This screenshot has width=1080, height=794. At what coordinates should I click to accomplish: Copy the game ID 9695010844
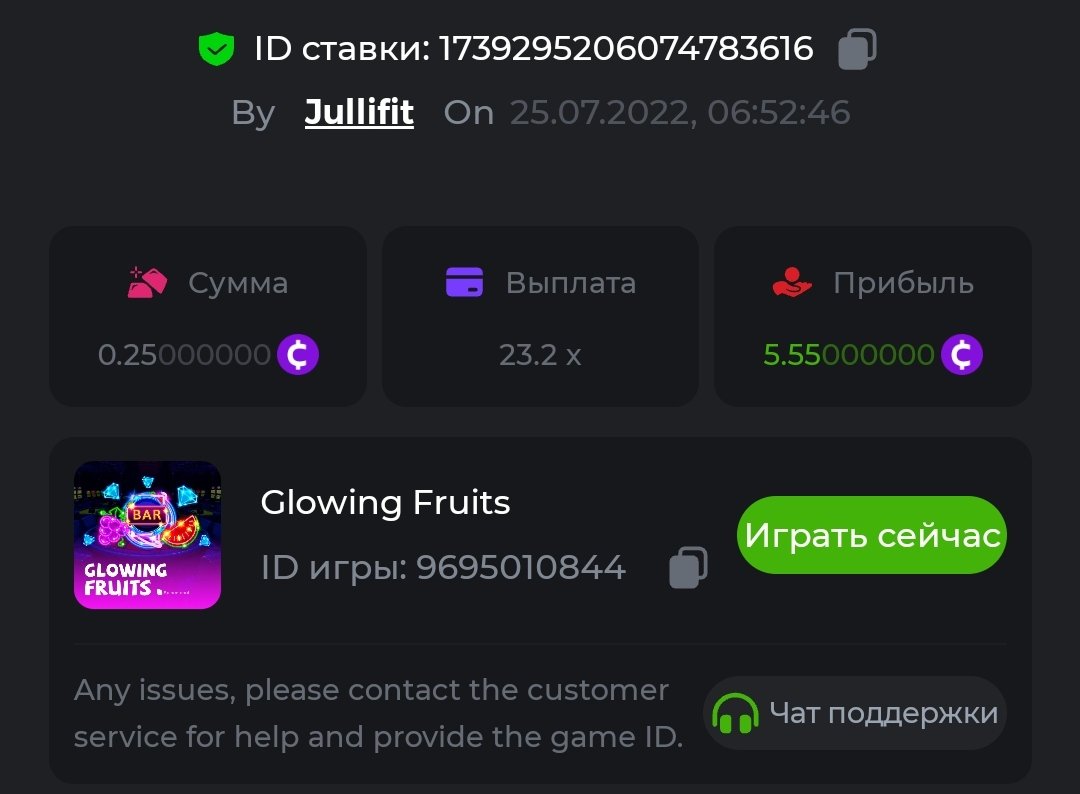(687, 567)
